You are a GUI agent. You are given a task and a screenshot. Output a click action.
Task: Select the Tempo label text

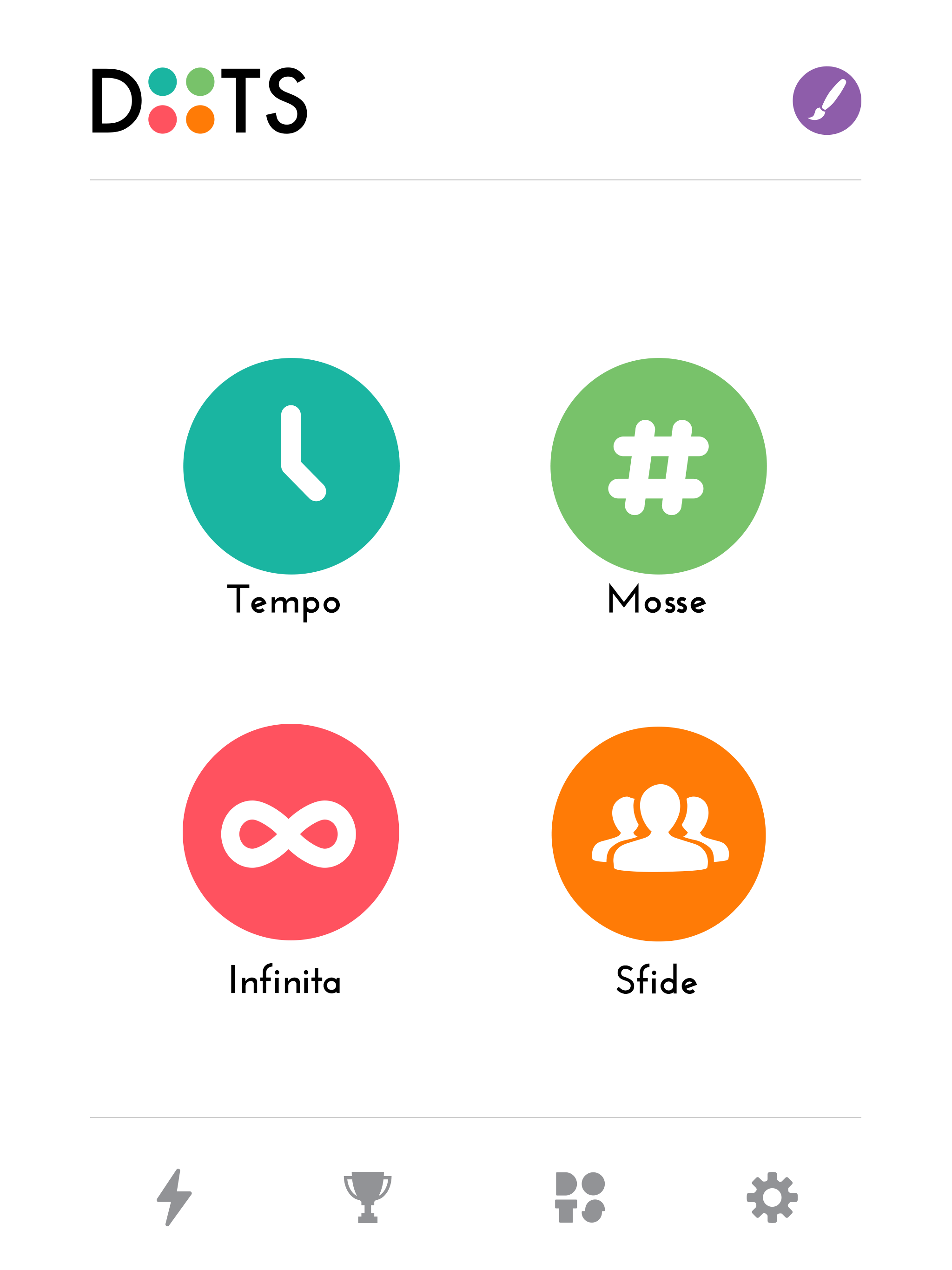pyautogui.click(x=284, y=602)
